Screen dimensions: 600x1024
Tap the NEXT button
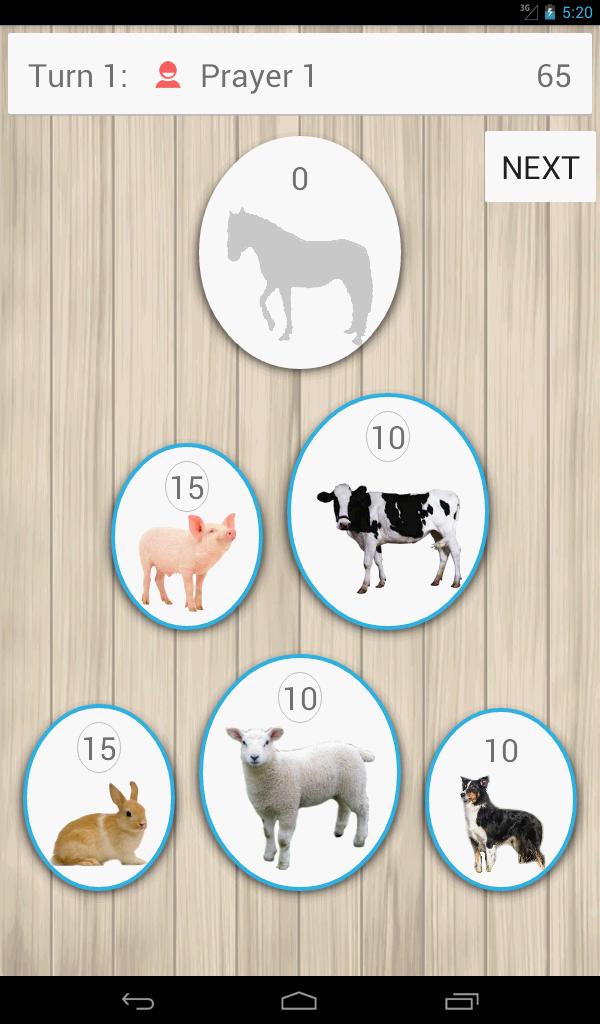540,167
